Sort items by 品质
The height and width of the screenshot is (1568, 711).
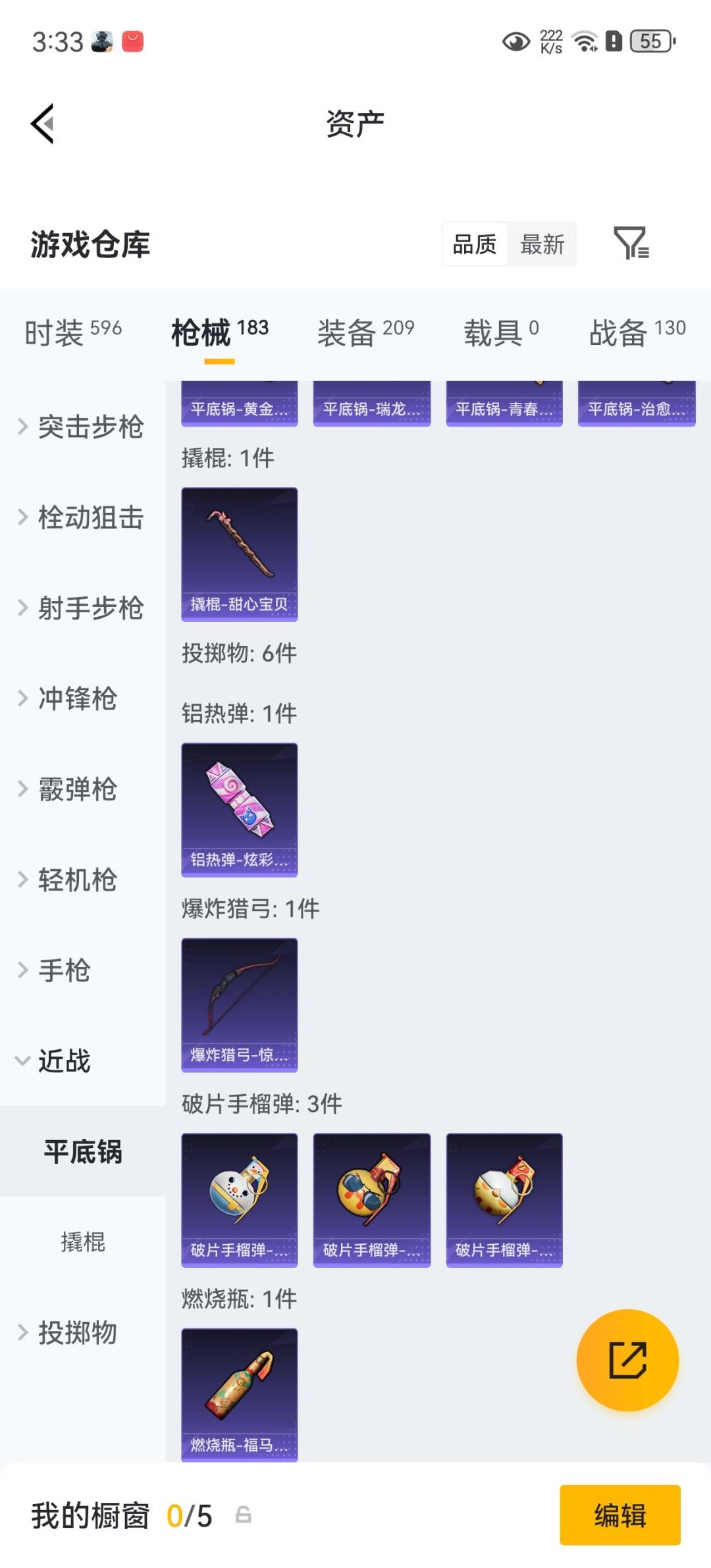point(475,244)
